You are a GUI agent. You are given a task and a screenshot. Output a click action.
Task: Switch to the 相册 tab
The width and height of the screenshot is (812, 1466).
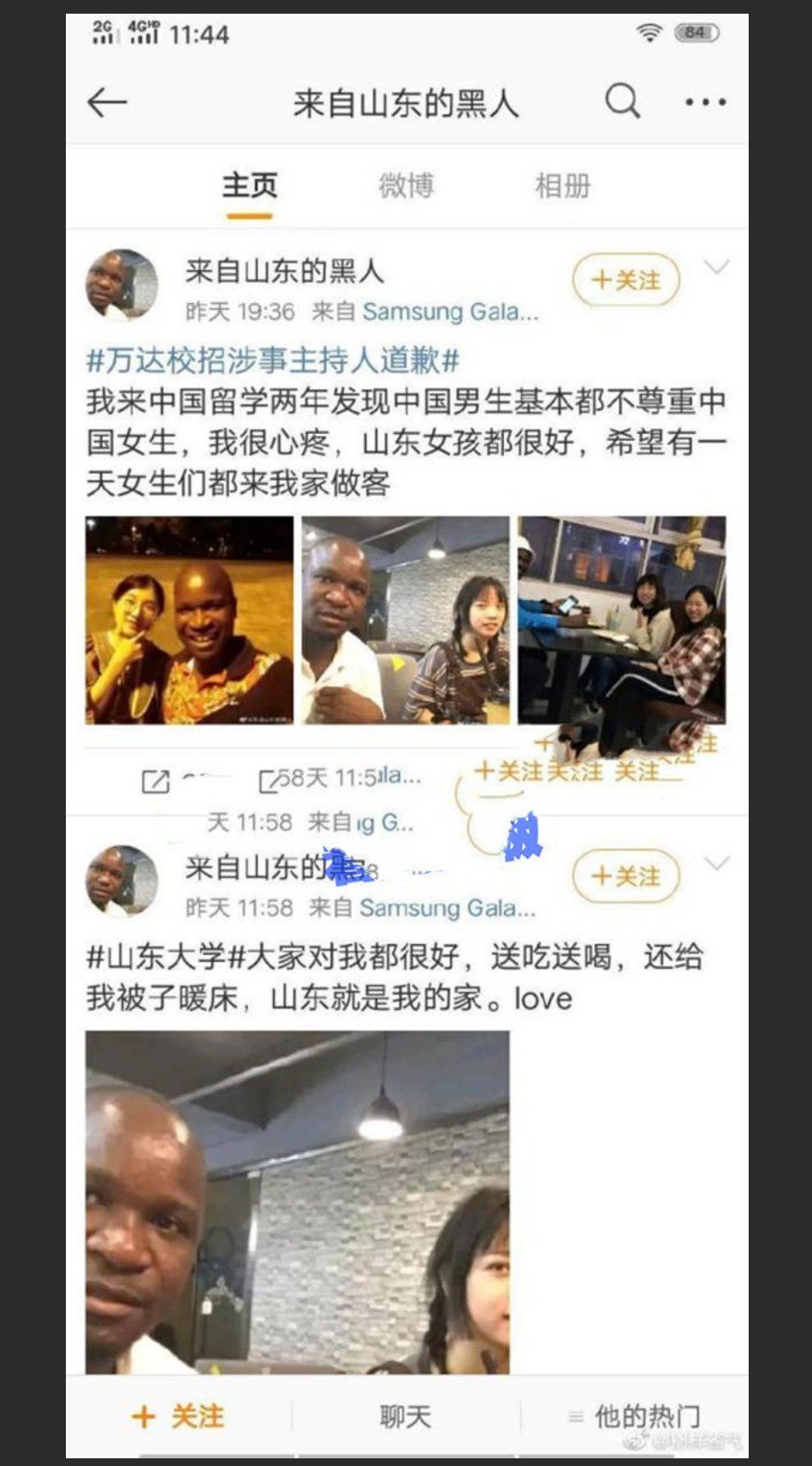click(562, 186)
